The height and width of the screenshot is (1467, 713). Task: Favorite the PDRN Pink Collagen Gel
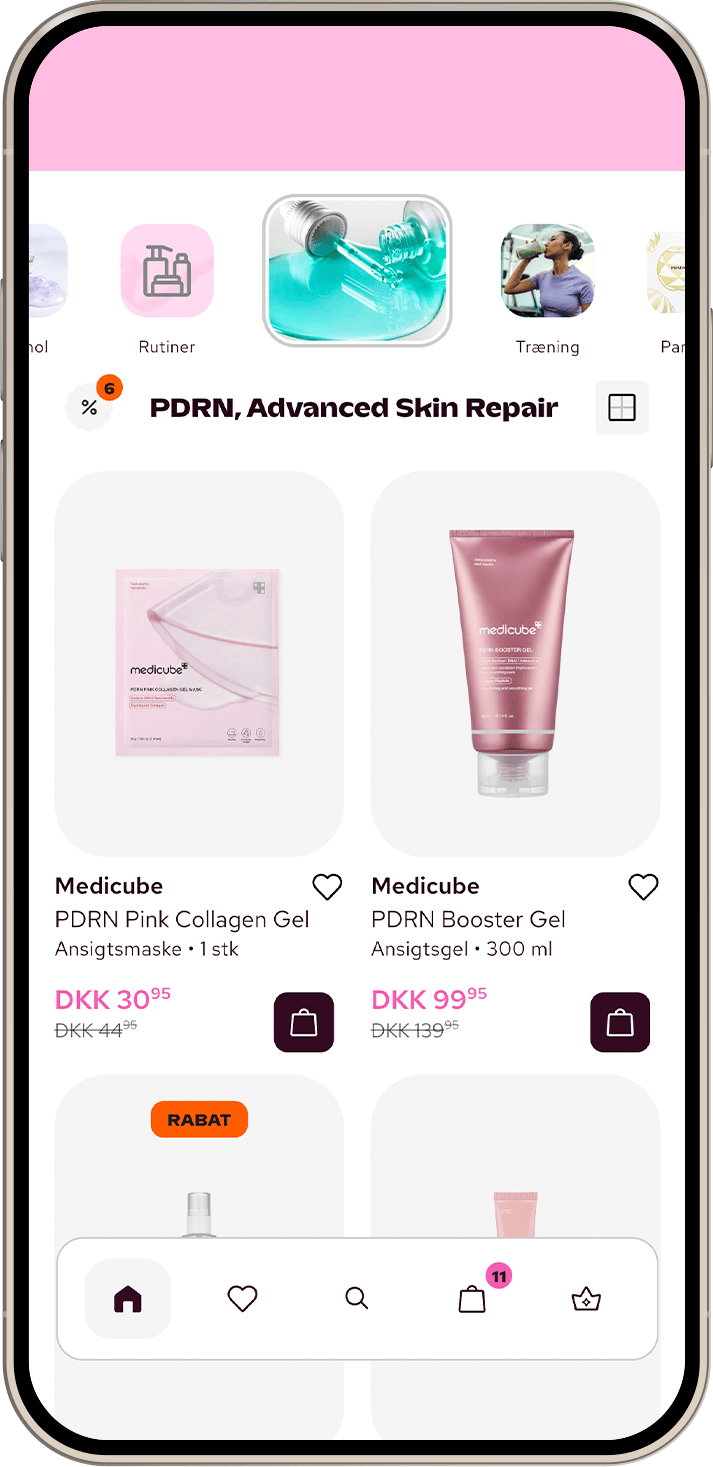(x=327, y=886)
